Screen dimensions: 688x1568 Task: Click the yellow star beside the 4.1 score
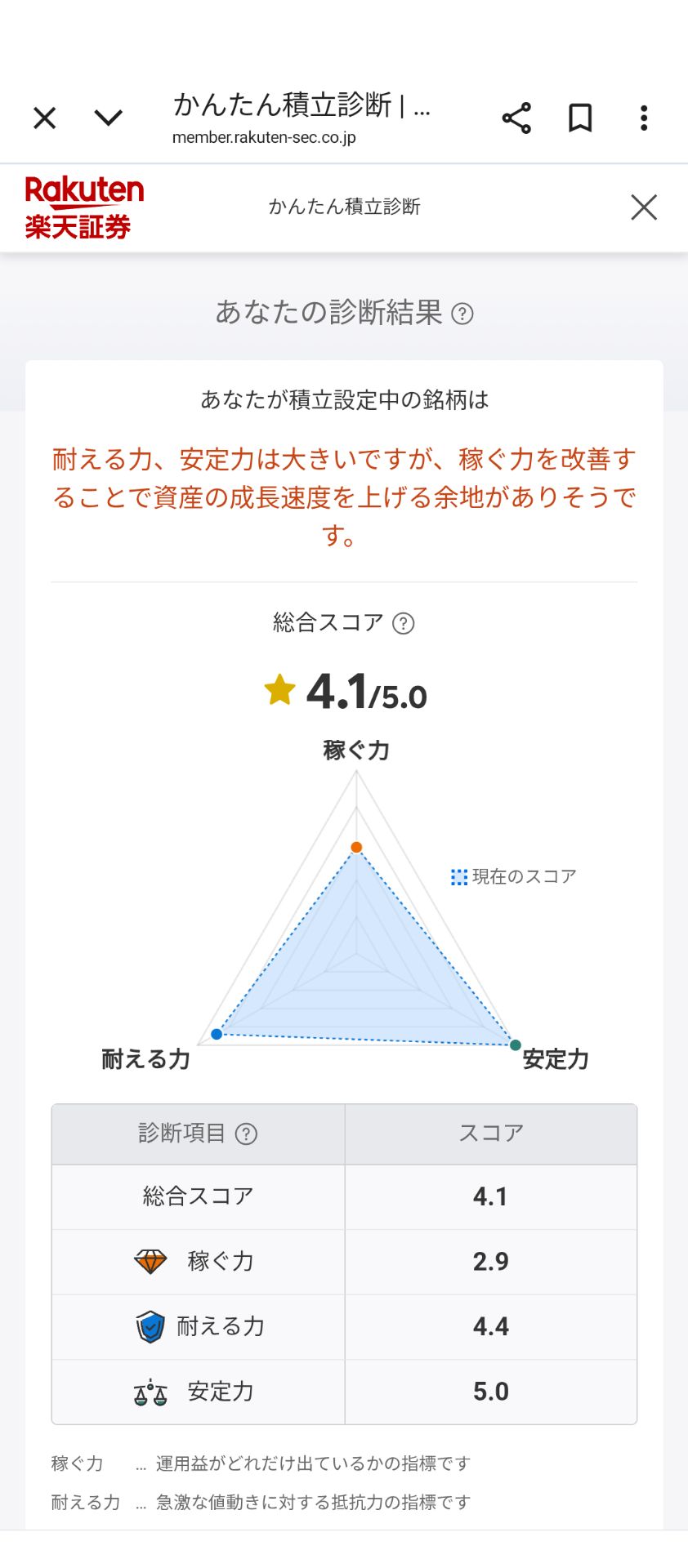tap(279, 690)
